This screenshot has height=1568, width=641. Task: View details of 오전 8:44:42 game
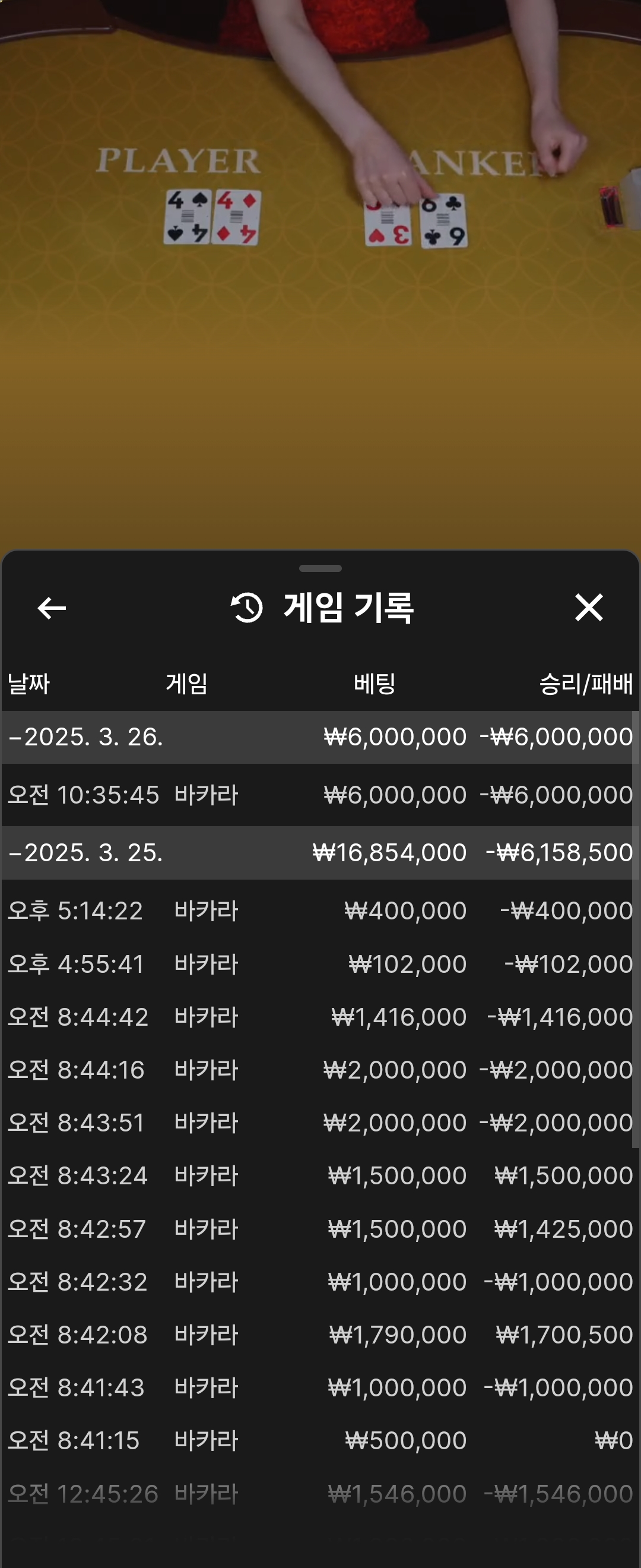pyautogui.click(x=319, y=1017)
